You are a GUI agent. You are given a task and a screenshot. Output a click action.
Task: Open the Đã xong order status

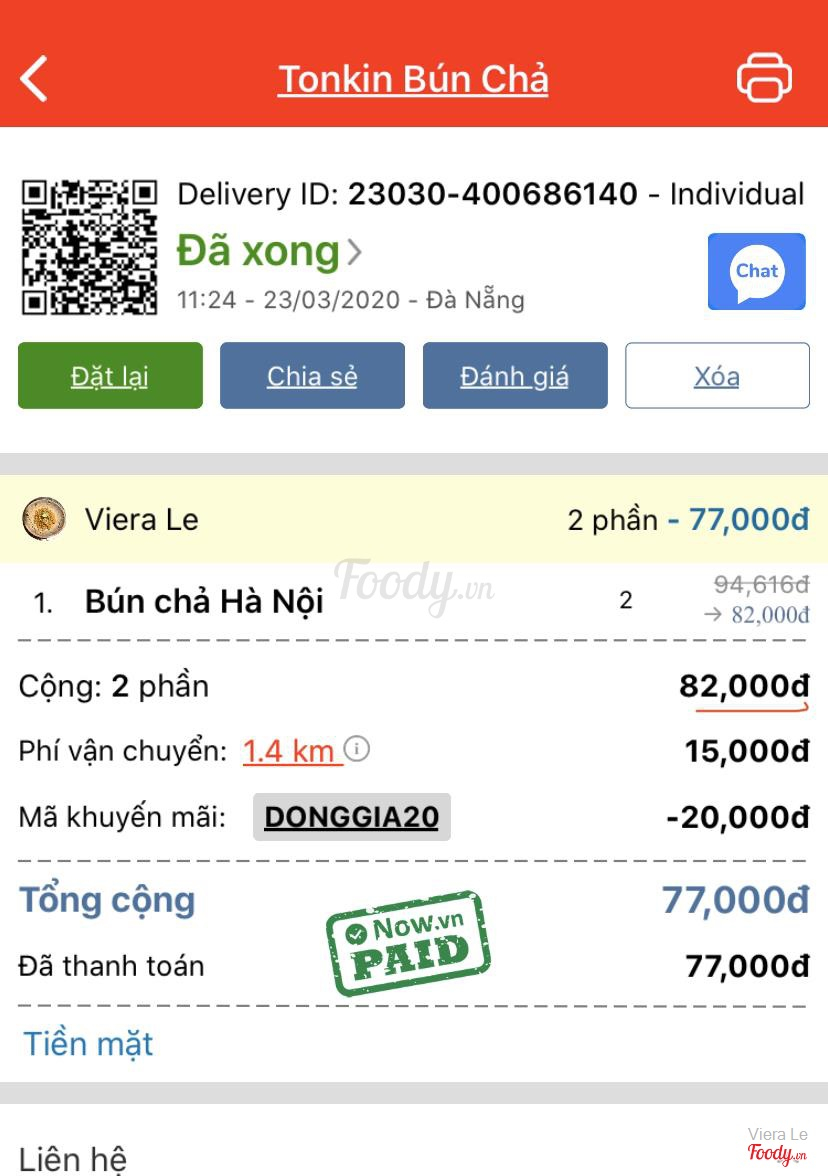click(269, 252)
